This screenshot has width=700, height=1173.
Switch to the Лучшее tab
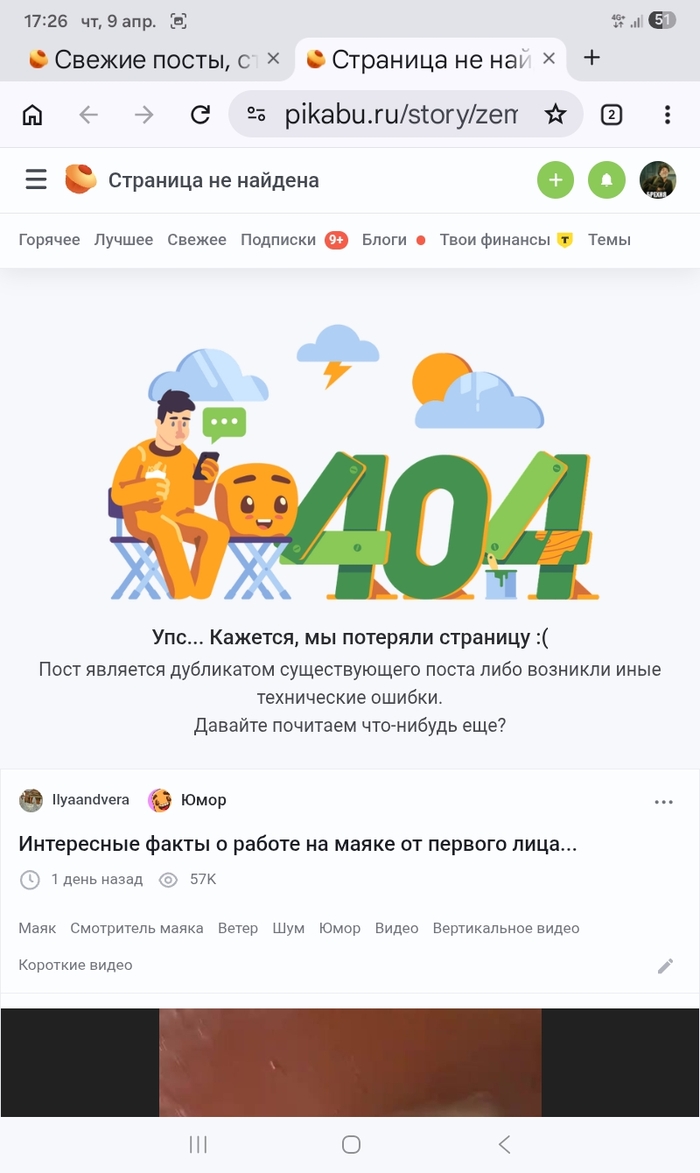coord(124,240)
